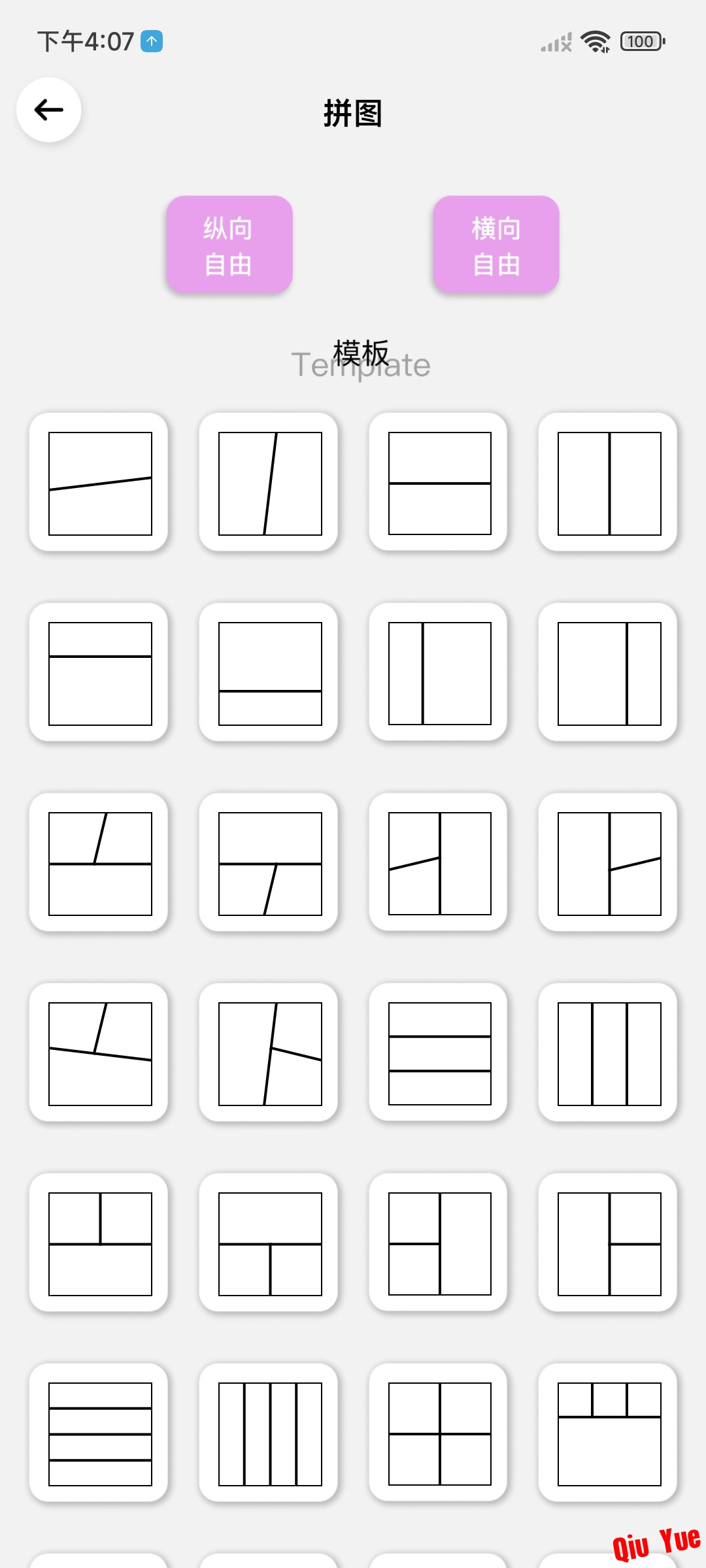The height and width of the screenshot is (1568, 706).
Task: Pick template with one top panel and two bottom squares
Action: tap(269, 1243)
